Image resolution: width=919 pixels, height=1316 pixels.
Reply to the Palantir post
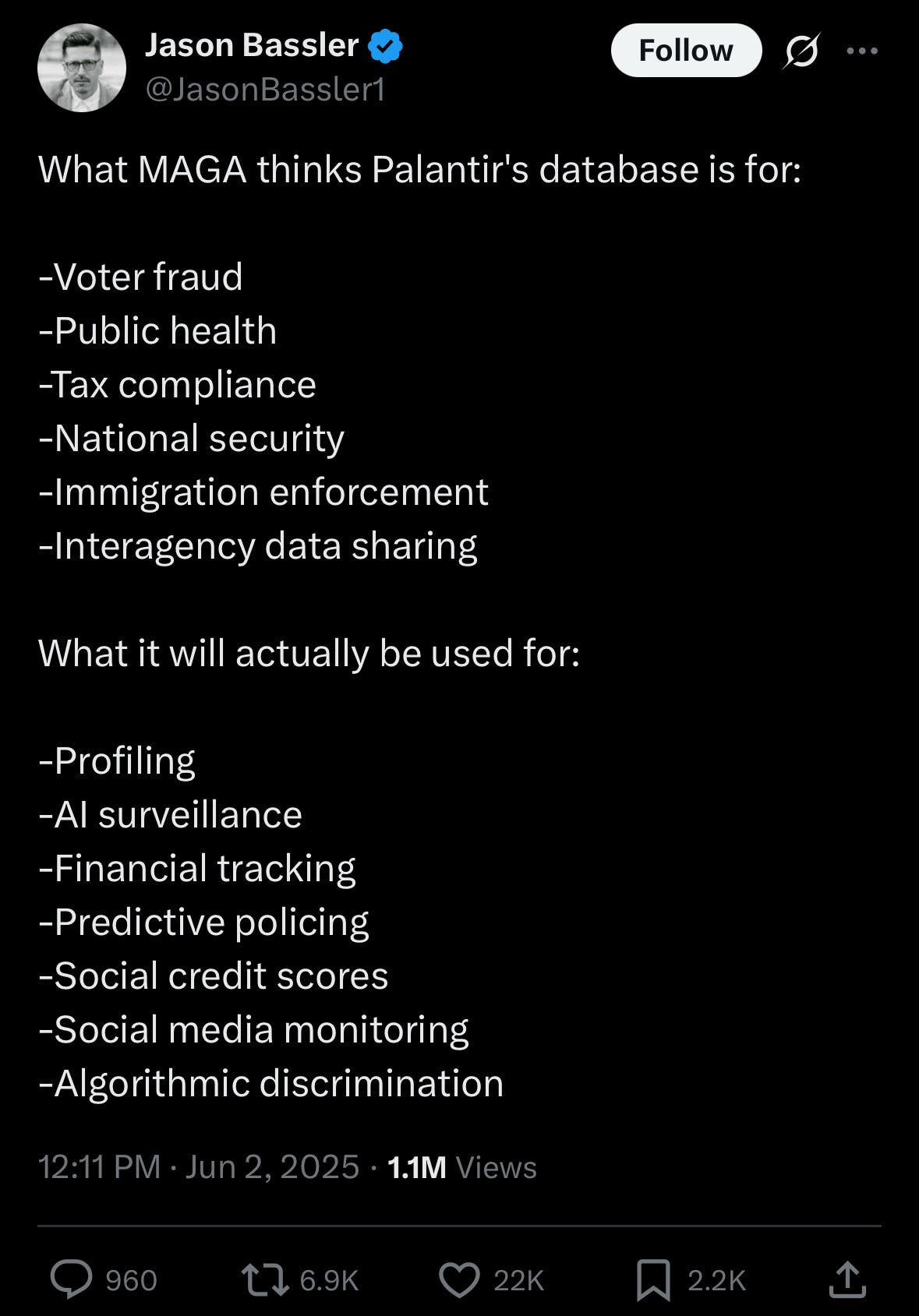(x=104, y=1280)
